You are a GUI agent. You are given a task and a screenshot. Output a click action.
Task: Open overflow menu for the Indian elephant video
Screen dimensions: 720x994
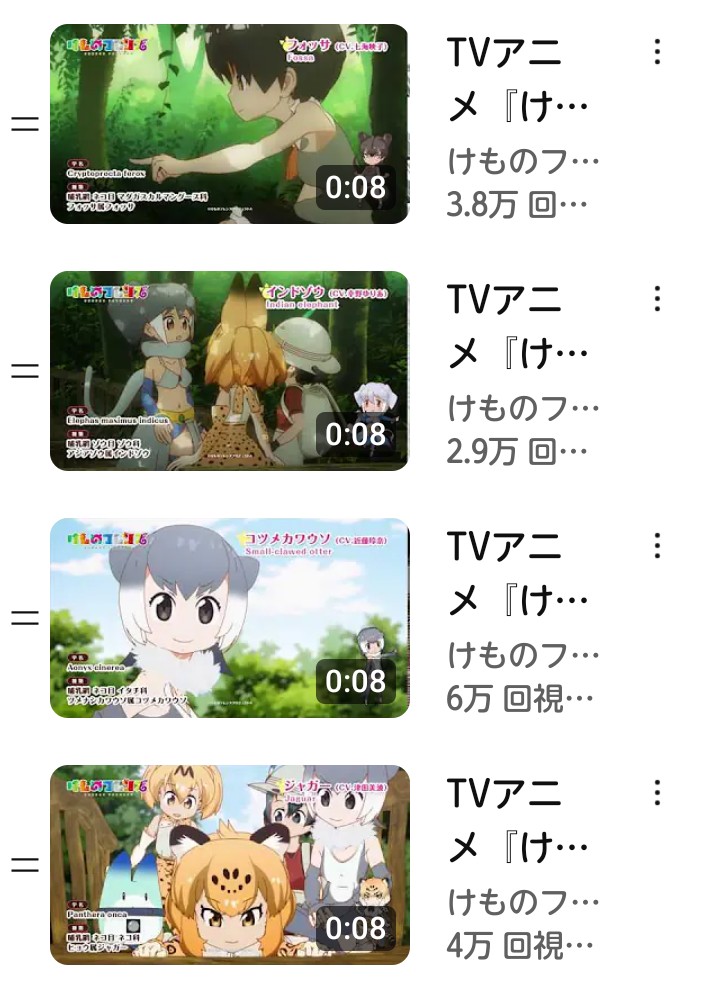pyautogui.click(x=657, y=299)
